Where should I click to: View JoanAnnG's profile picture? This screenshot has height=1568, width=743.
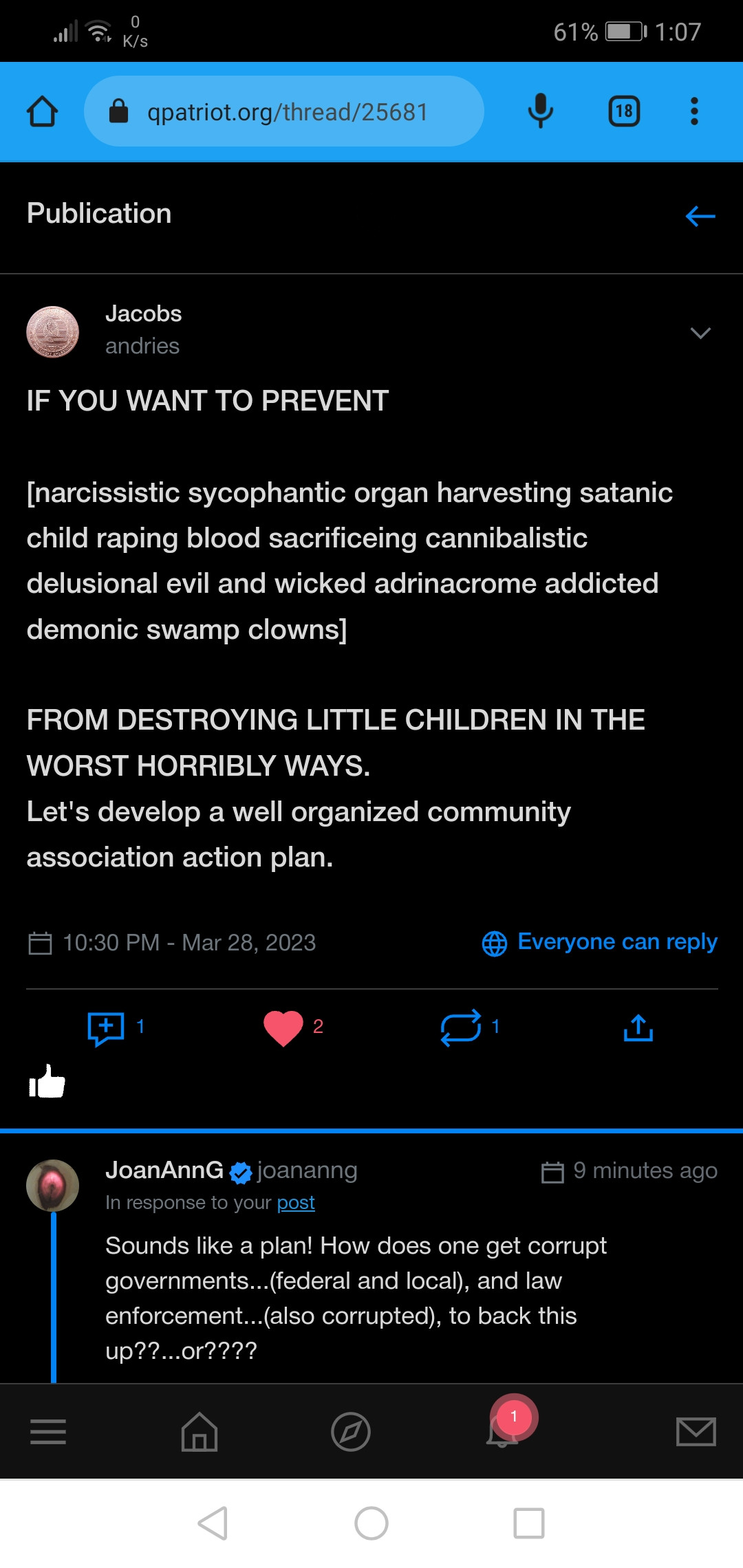(53, 1186)
